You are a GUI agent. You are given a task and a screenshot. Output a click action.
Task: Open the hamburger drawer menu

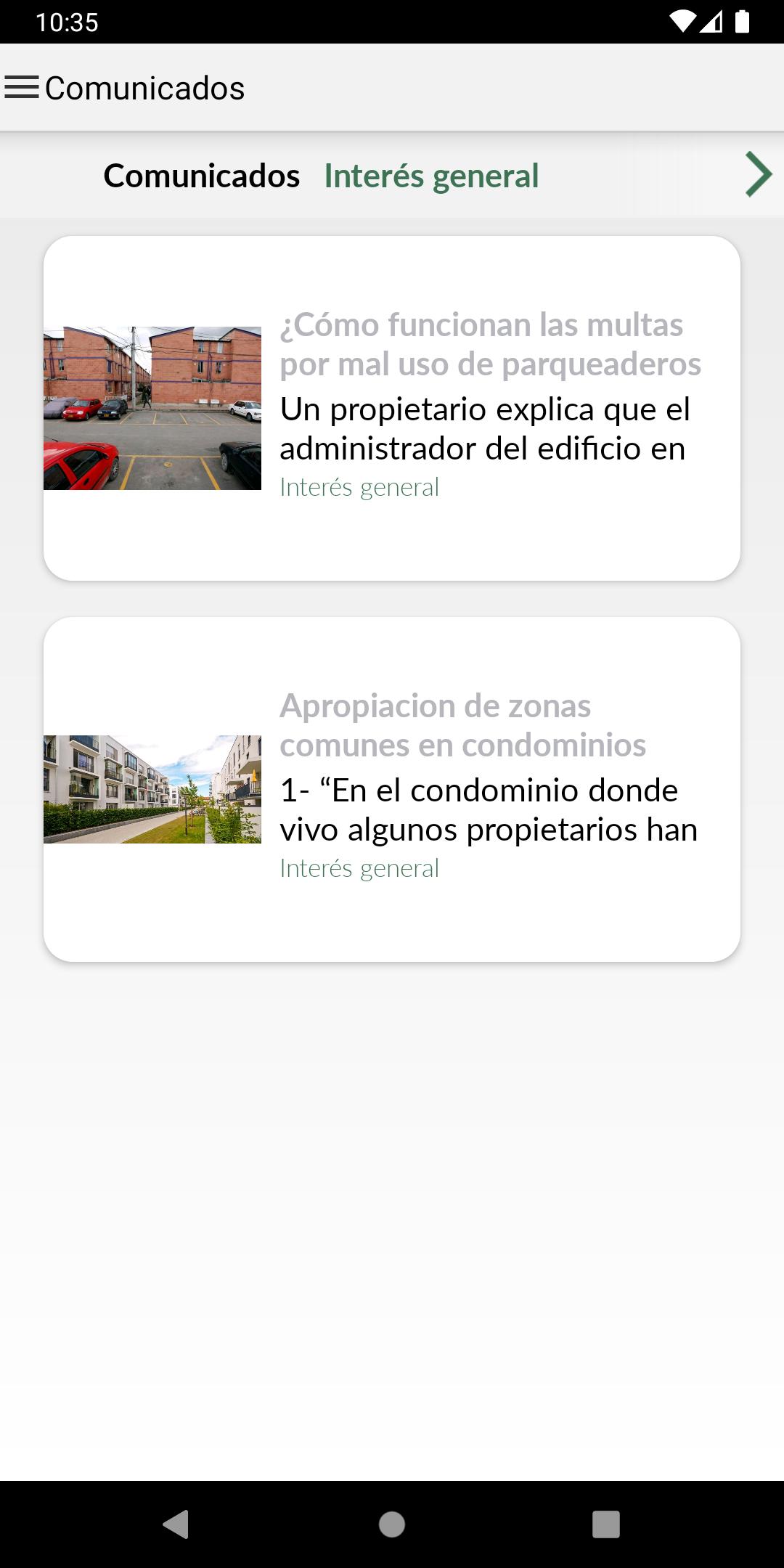click(22, 88)
